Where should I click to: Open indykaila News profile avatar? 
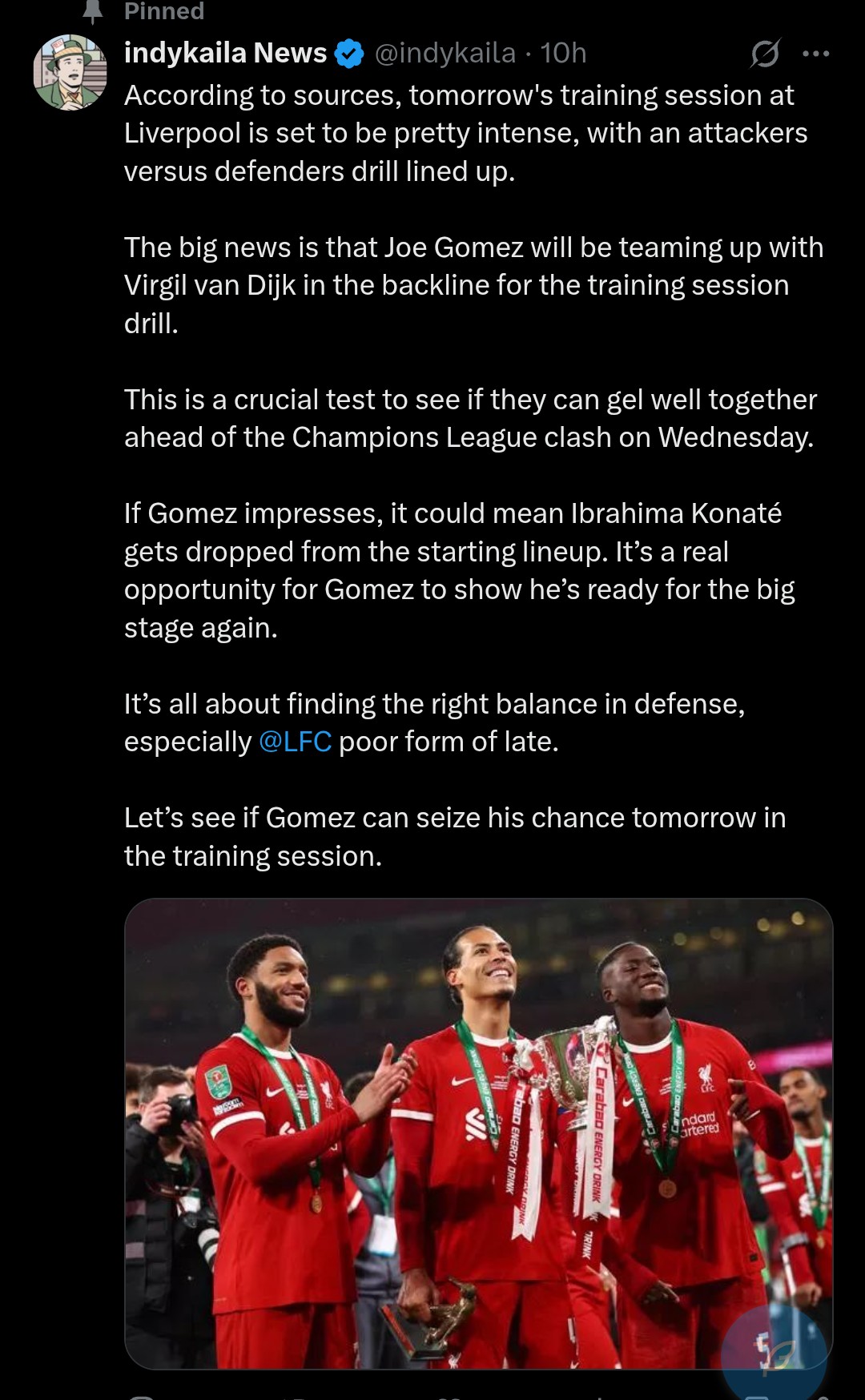point(70,73)
